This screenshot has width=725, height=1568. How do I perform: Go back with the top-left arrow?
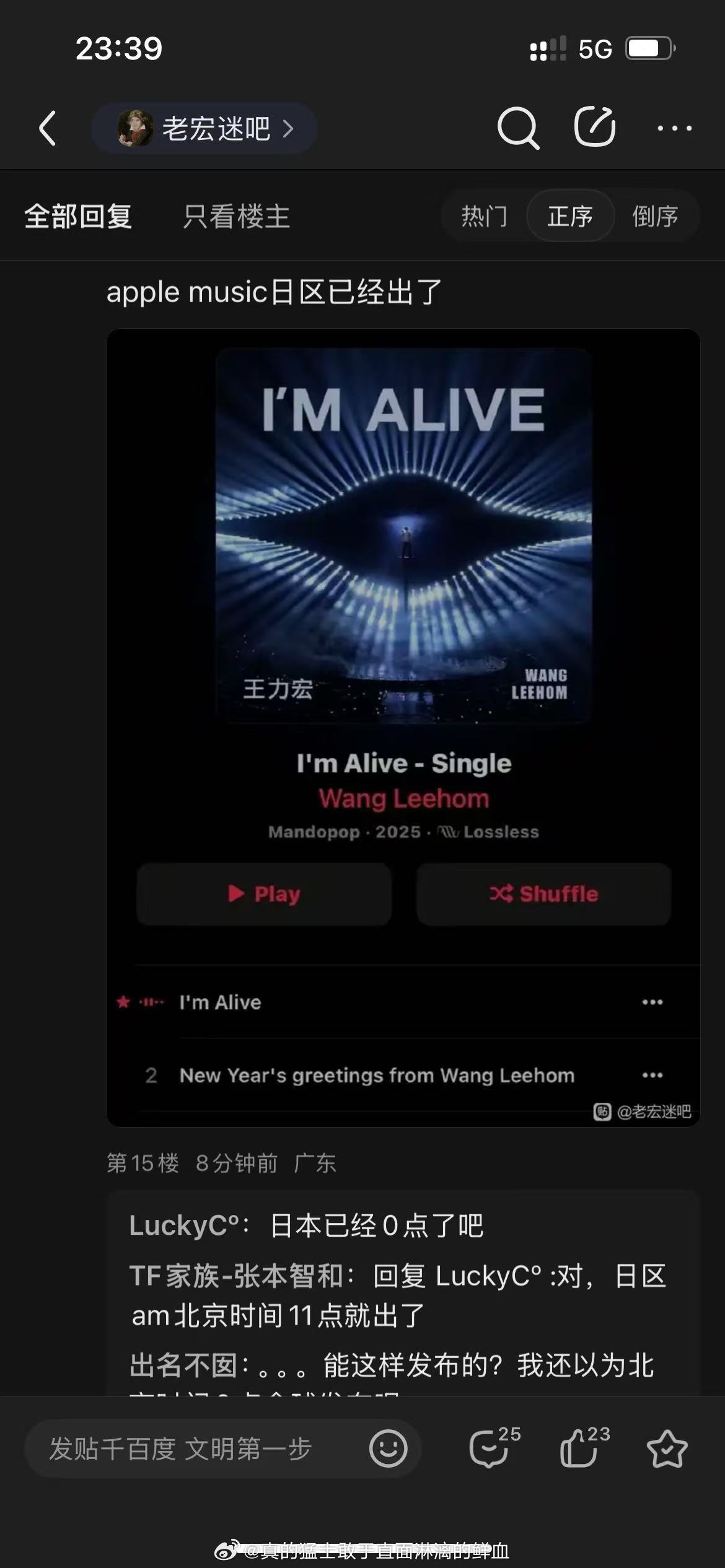click(x=48, y=128)
